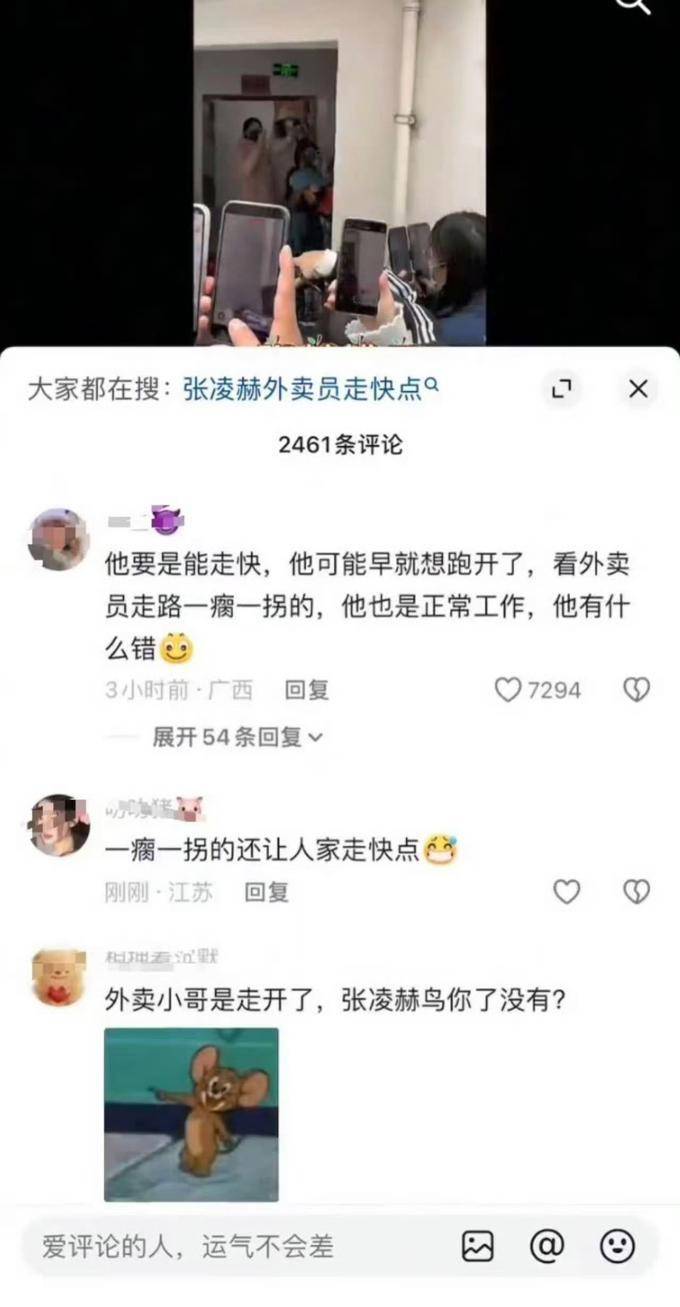The height and width of the screenshot is (1307, 680).
Task: Close the comments panel
Action: [638, 389]
